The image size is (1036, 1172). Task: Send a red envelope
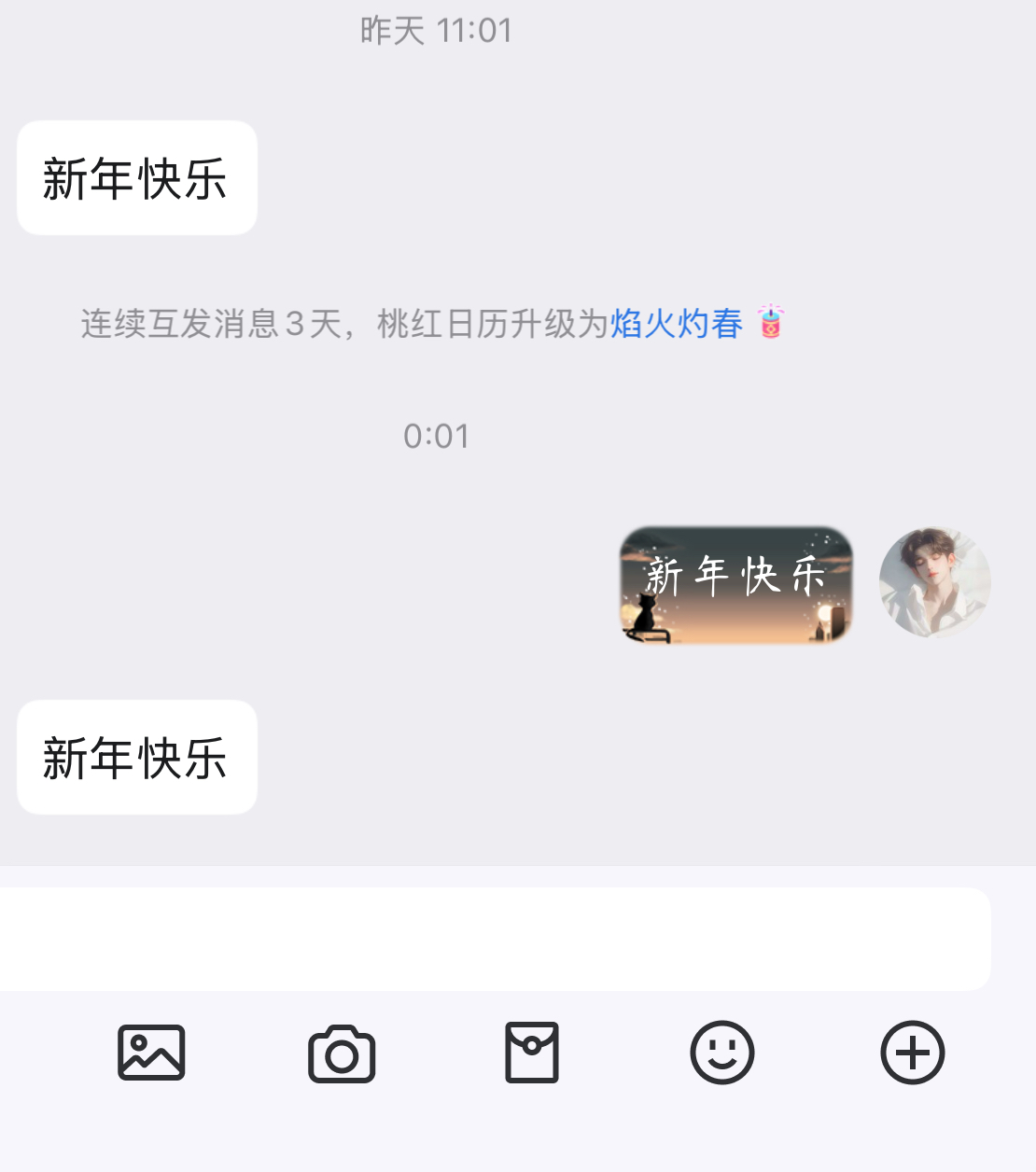[532, 1053]
